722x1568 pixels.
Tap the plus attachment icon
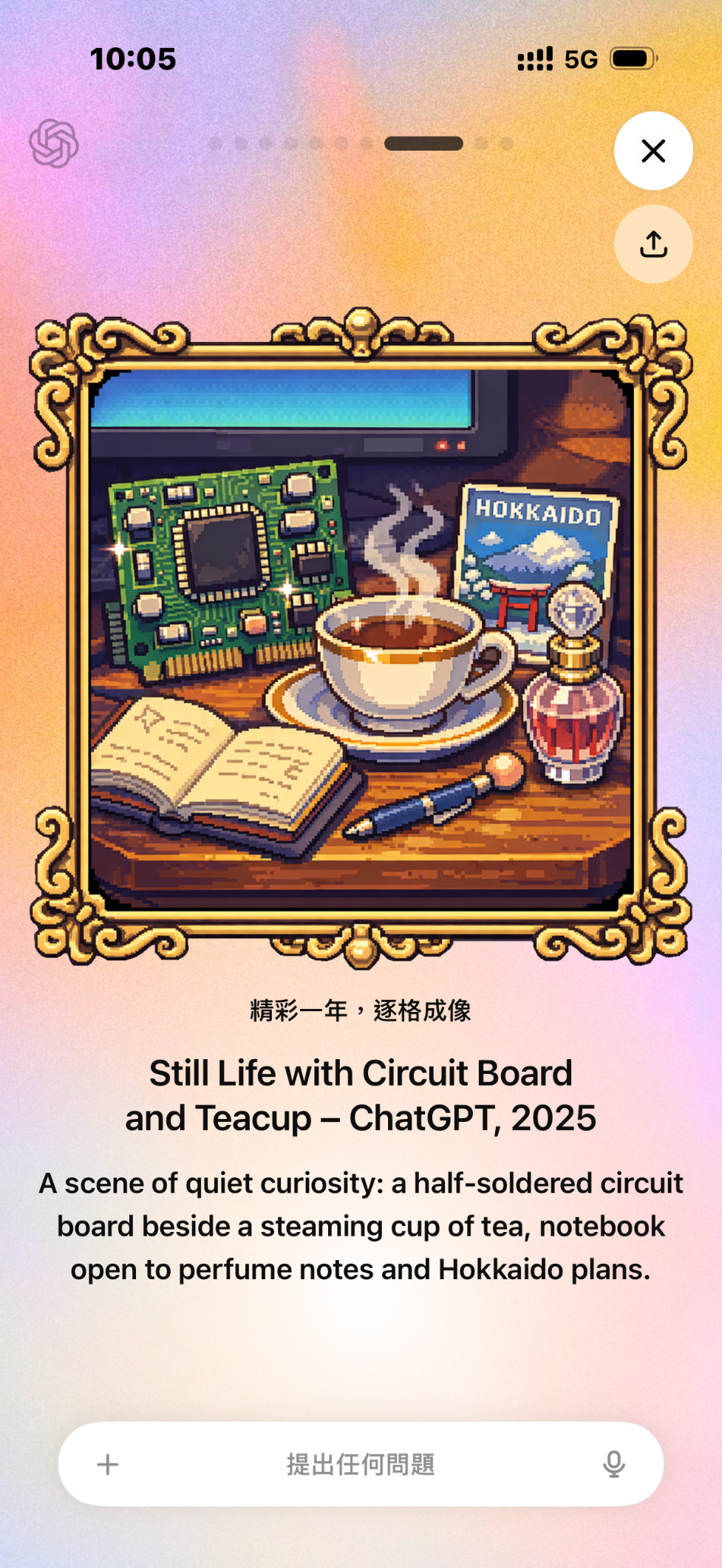click(108, 1464)
